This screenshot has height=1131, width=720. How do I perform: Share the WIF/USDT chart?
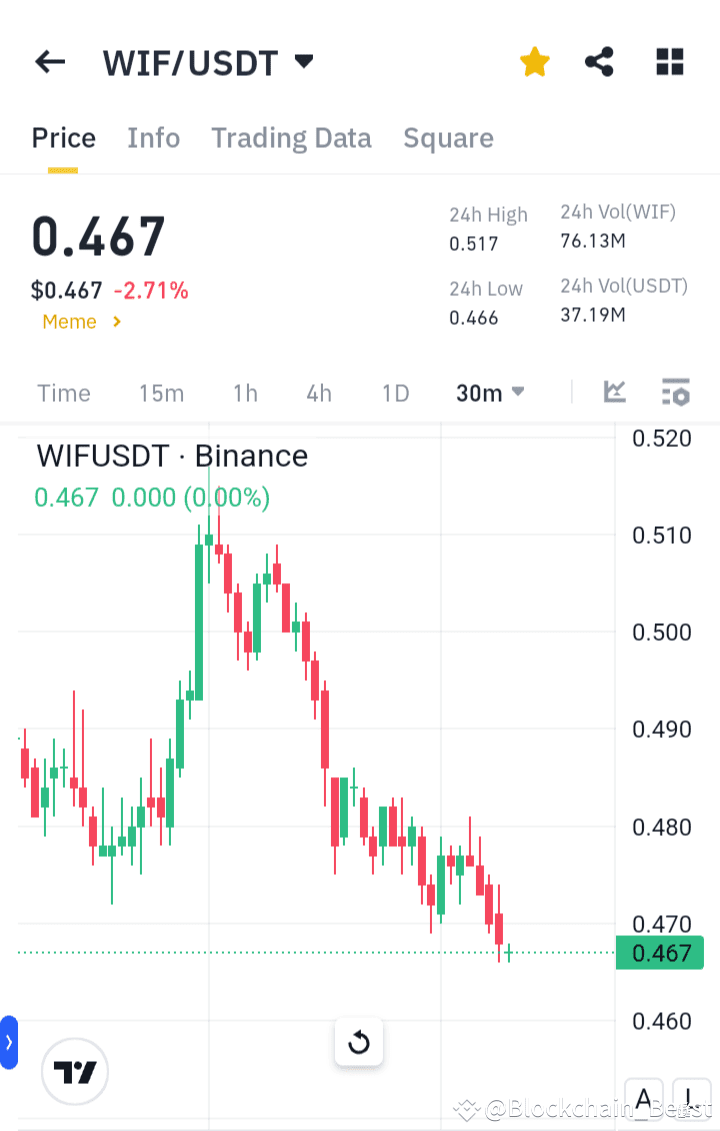coord(599,61)
